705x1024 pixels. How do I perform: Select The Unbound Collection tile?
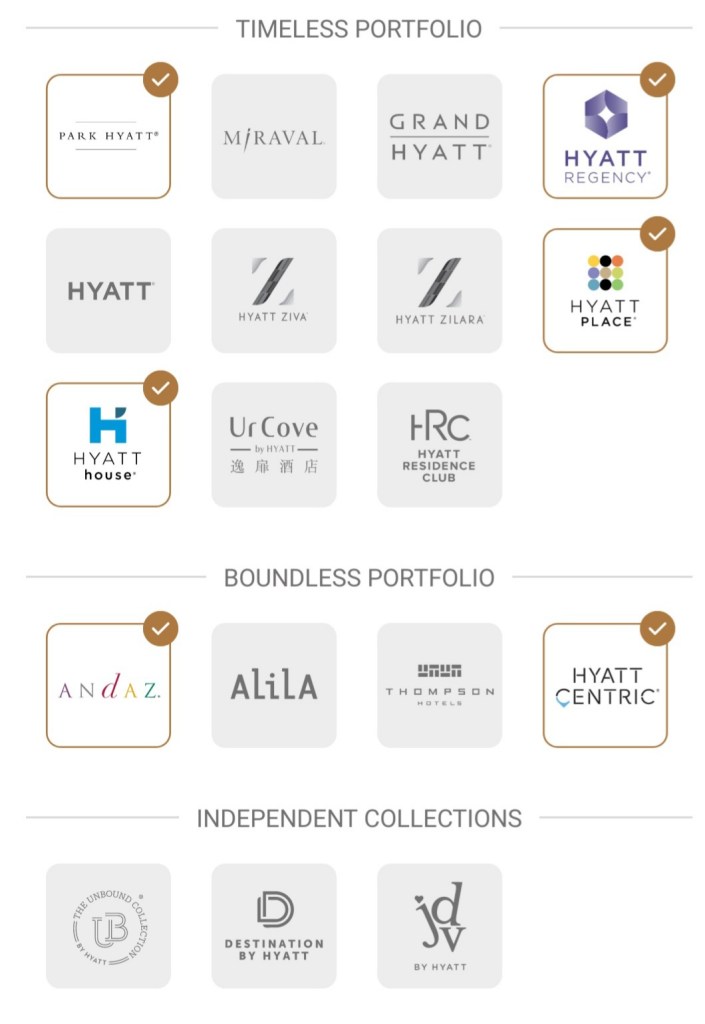tap(108, 926)
